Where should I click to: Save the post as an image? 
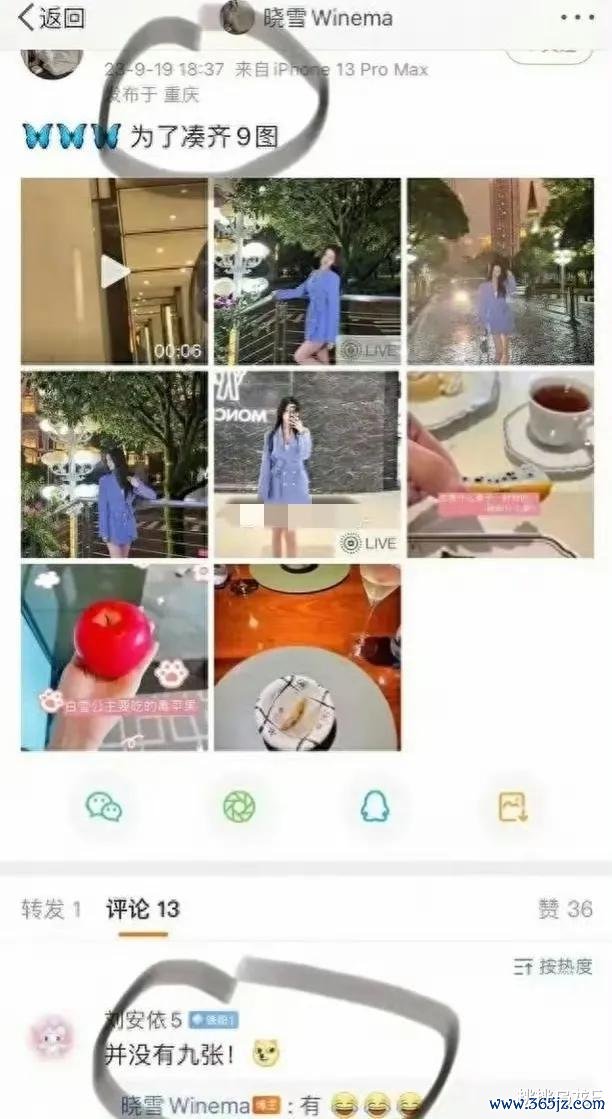[512, 805]
